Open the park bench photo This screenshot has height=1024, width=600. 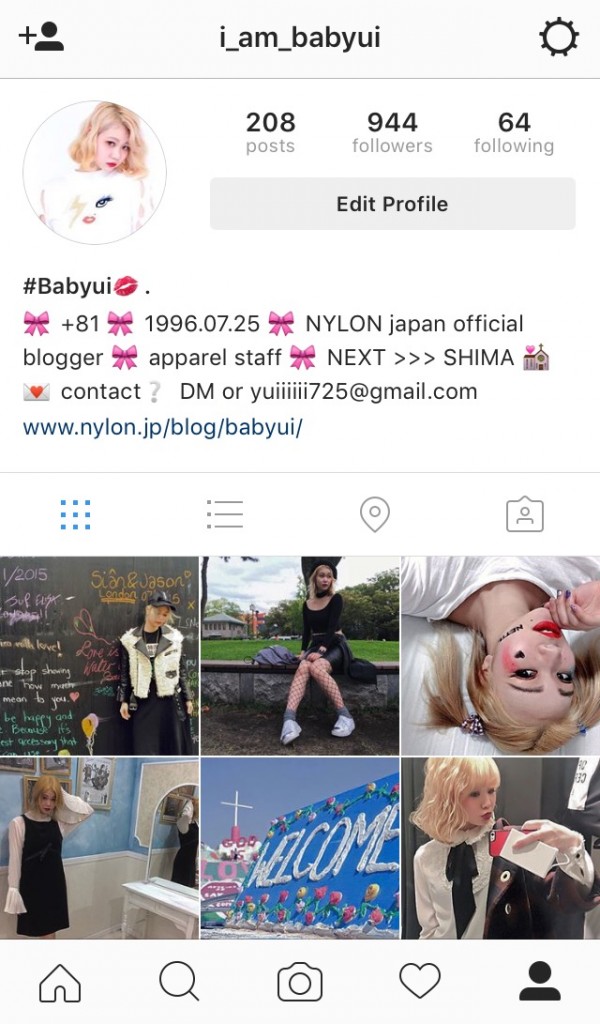tap(300, 655)
